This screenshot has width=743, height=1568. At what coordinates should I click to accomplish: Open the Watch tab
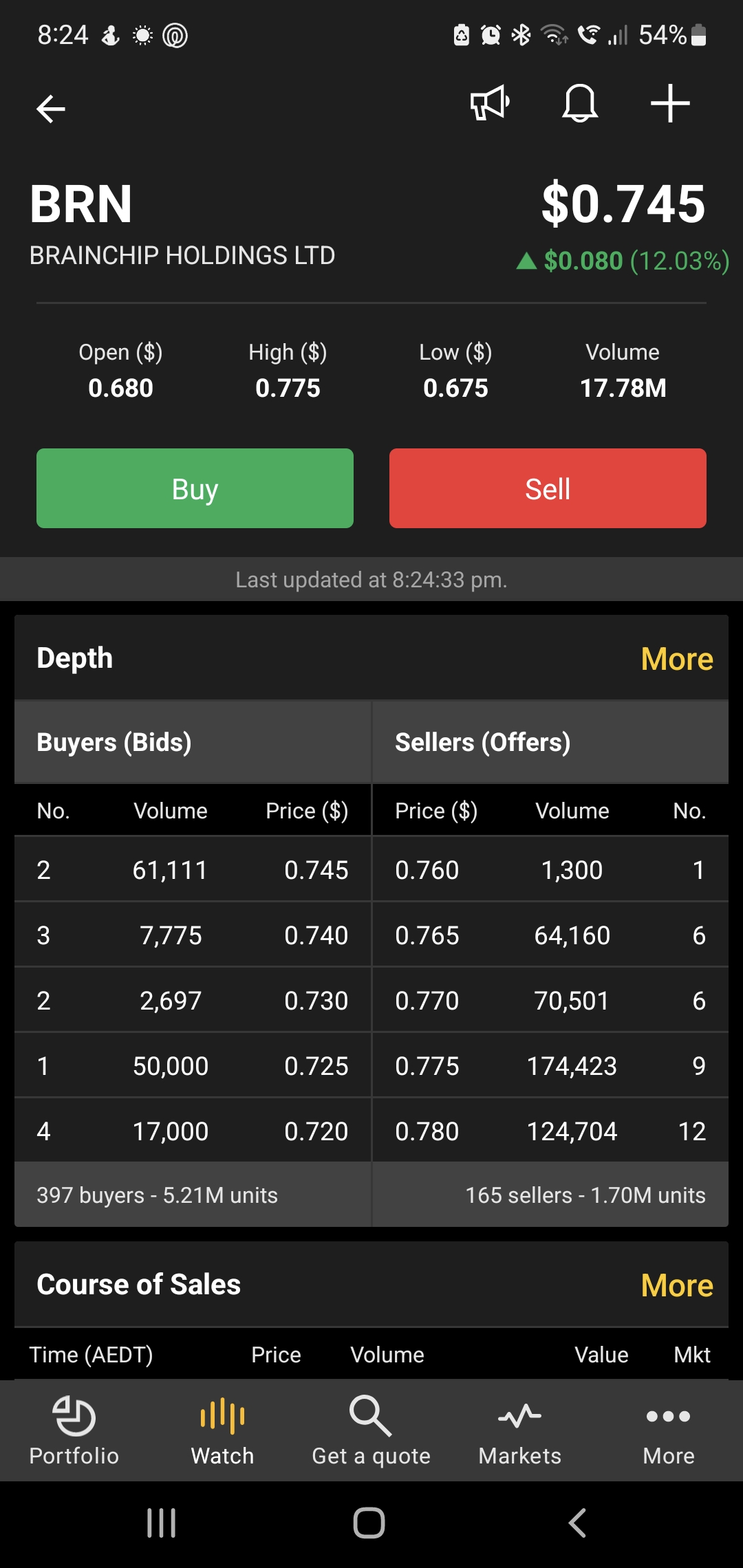click(223, 1430)
